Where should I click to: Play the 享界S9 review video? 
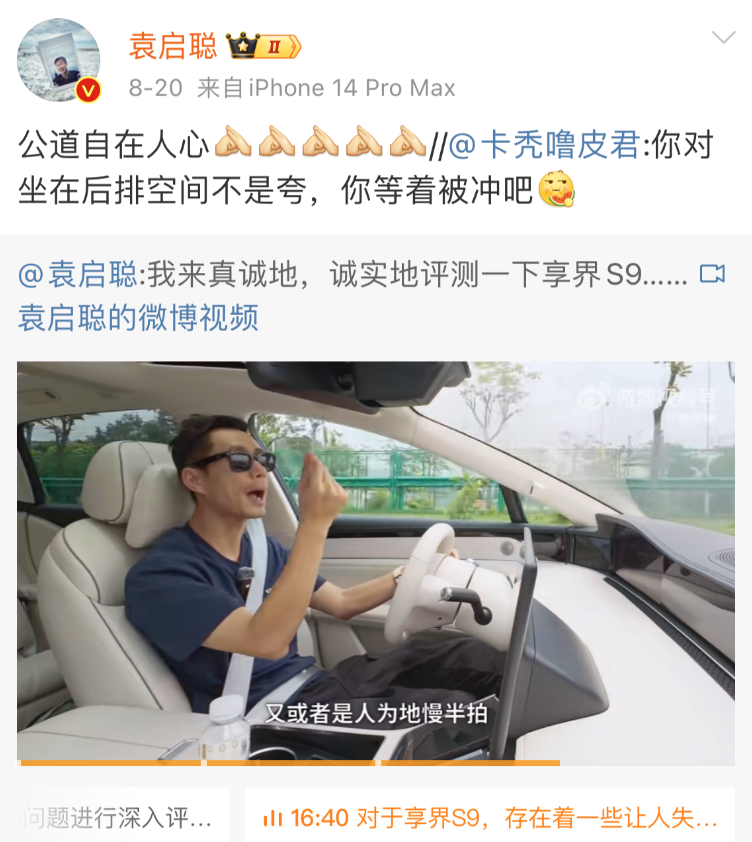tap(376, 560)
